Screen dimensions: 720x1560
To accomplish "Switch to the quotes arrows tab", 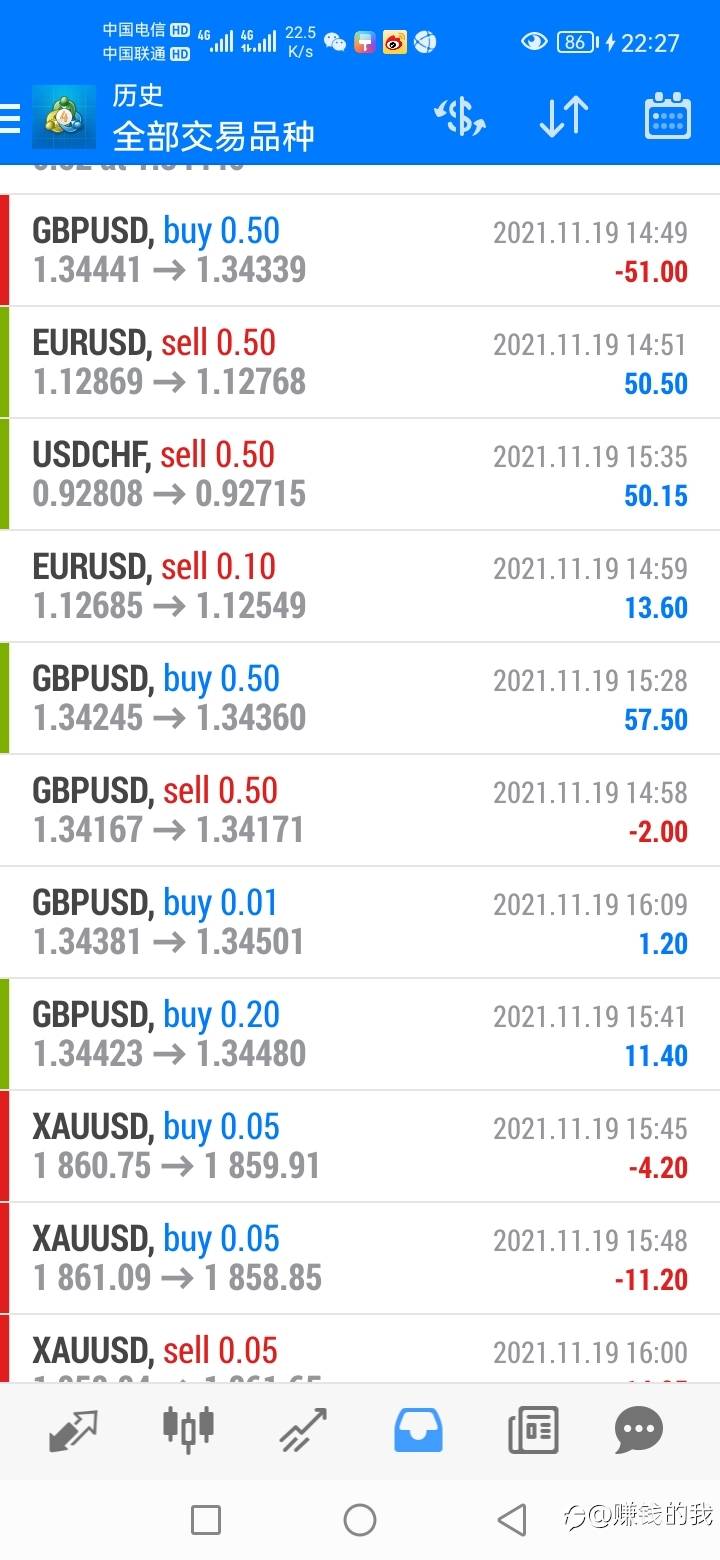I will point(73,1431).
